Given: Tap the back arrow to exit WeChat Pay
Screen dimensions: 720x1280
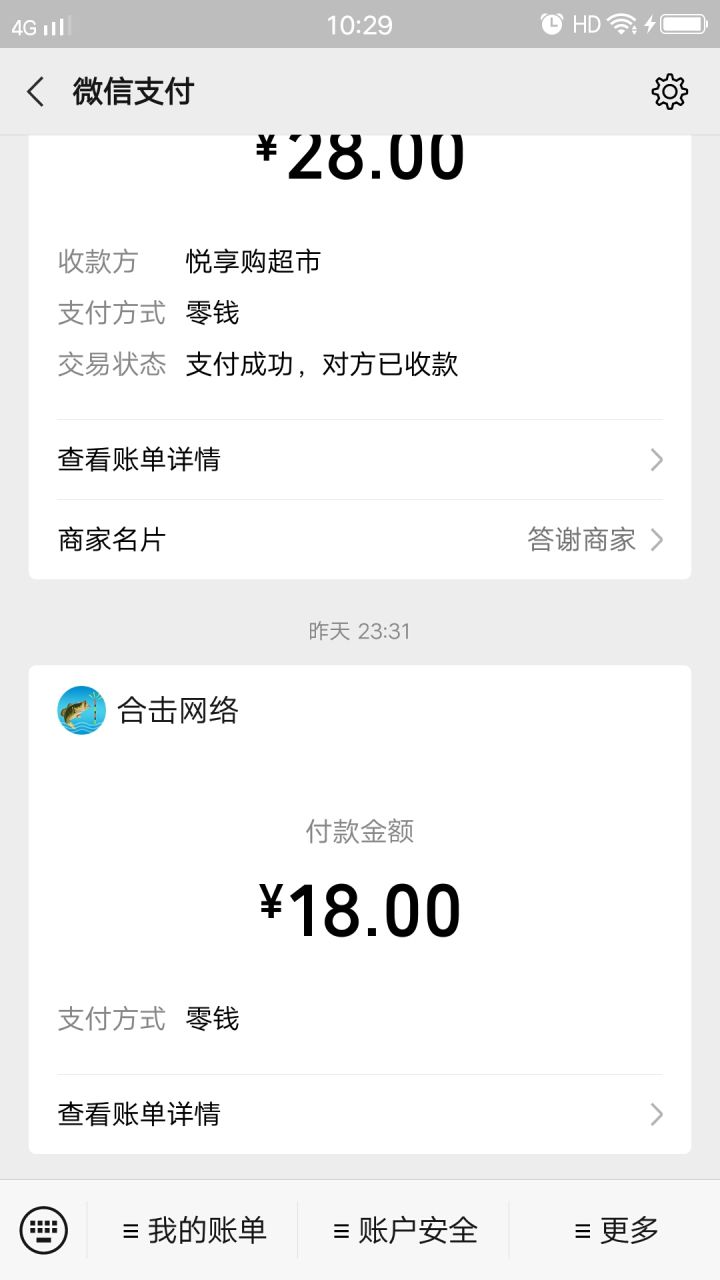Looking at the screenshot, I should [35, 91].
